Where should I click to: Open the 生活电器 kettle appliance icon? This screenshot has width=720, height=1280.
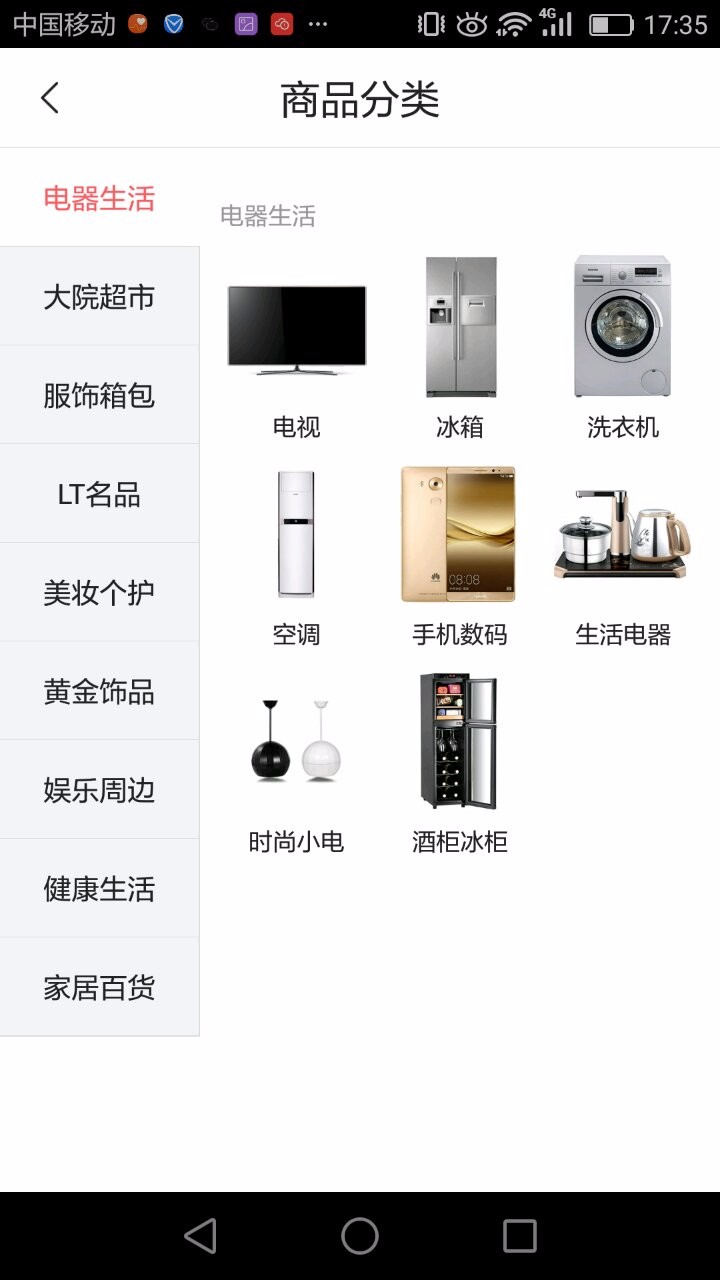point(623,533)
